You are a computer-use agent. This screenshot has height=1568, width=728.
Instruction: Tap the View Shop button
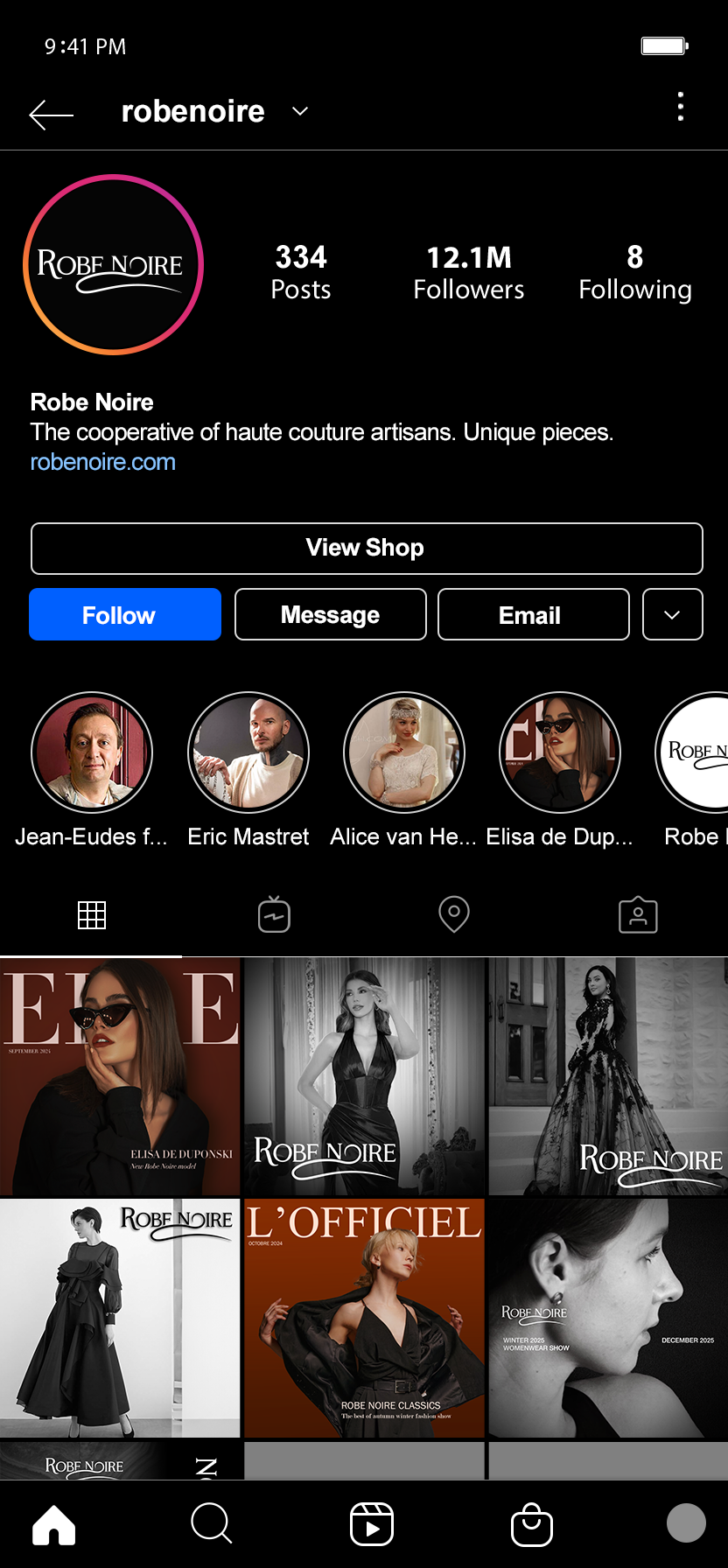point(367,549)
